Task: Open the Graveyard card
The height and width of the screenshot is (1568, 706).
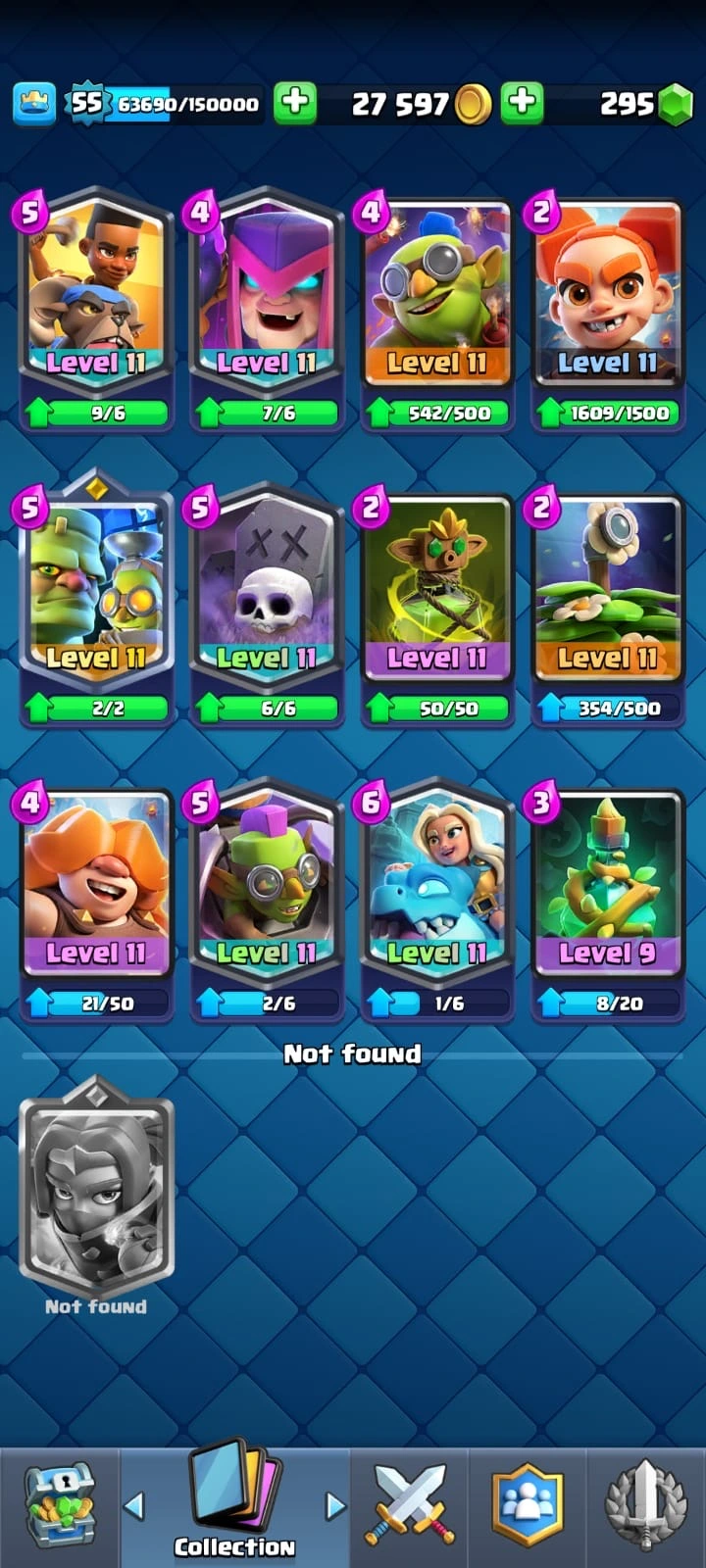Action: coord(267,590)
